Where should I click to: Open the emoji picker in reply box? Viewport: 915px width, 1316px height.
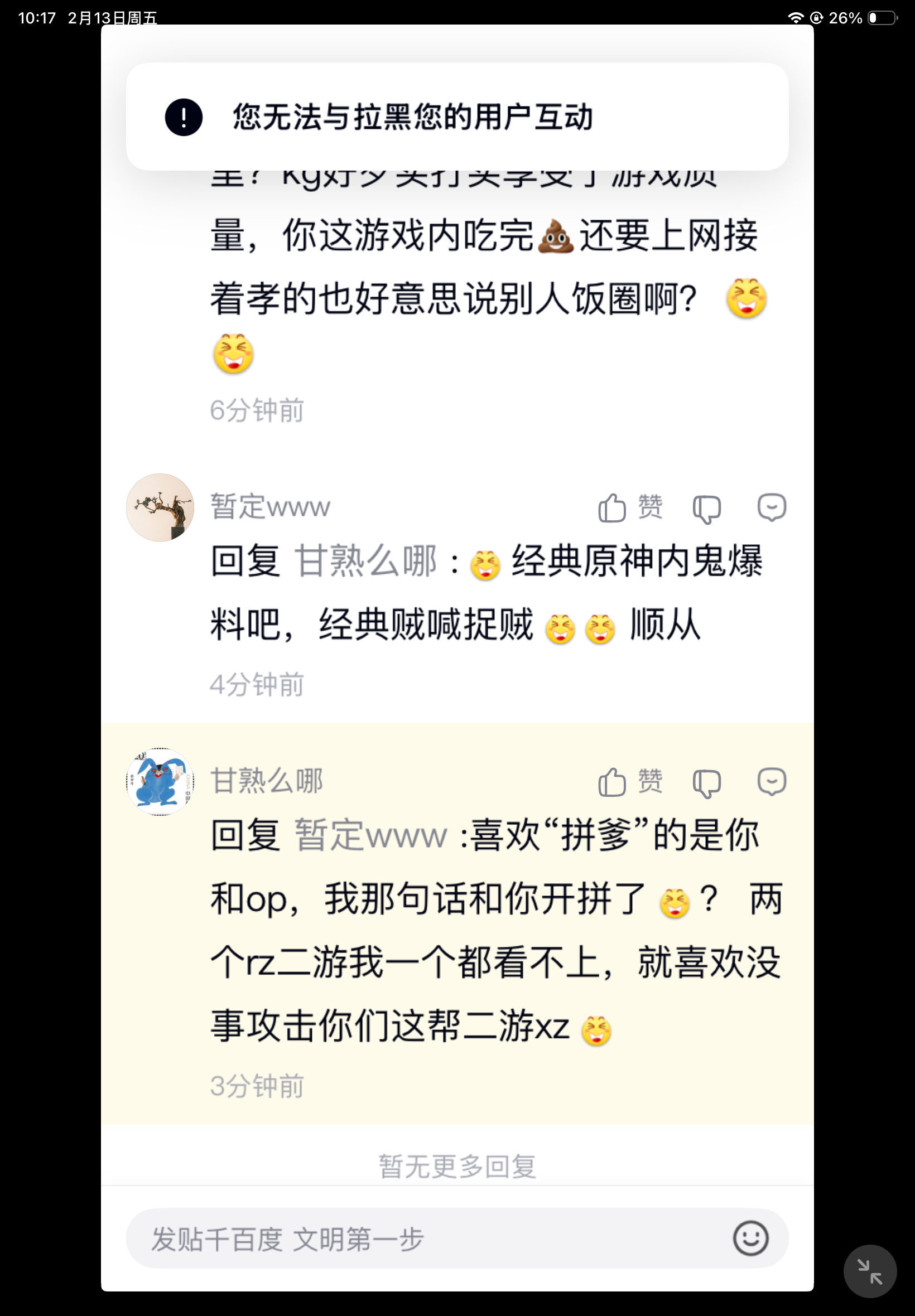click(x=750, y=1238)
